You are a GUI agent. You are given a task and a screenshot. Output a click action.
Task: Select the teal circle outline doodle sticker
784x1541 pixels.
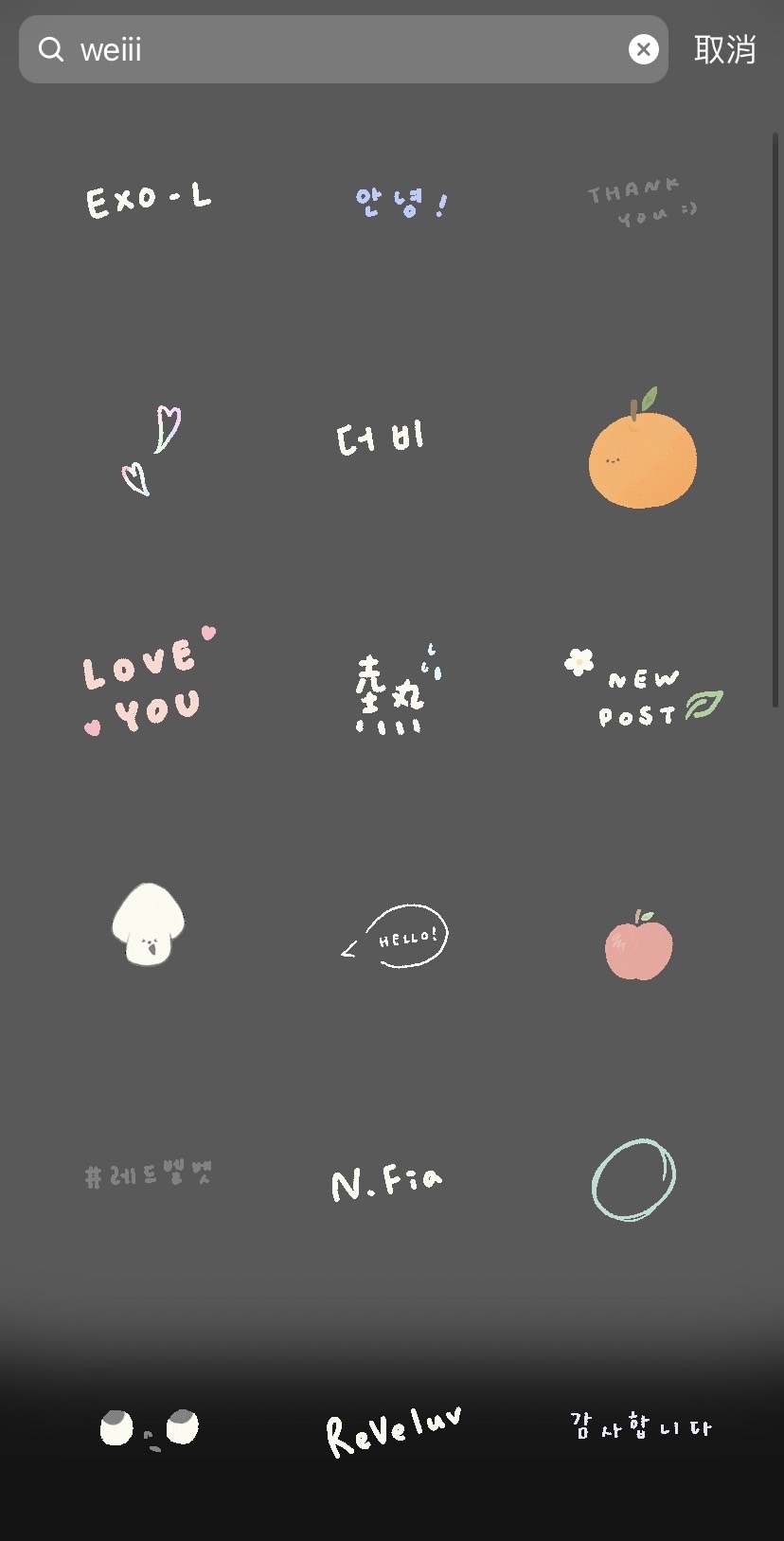click(633, 1179)
